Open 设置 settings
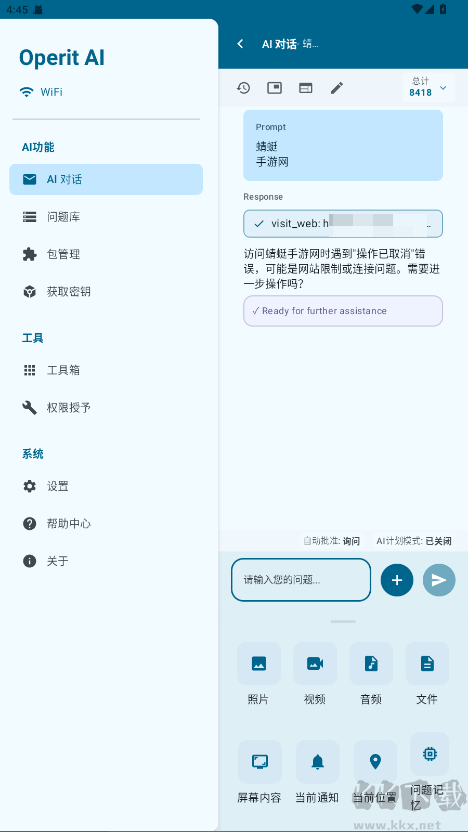The width and height of the screenshot is (468, 832). pos(106,486)
